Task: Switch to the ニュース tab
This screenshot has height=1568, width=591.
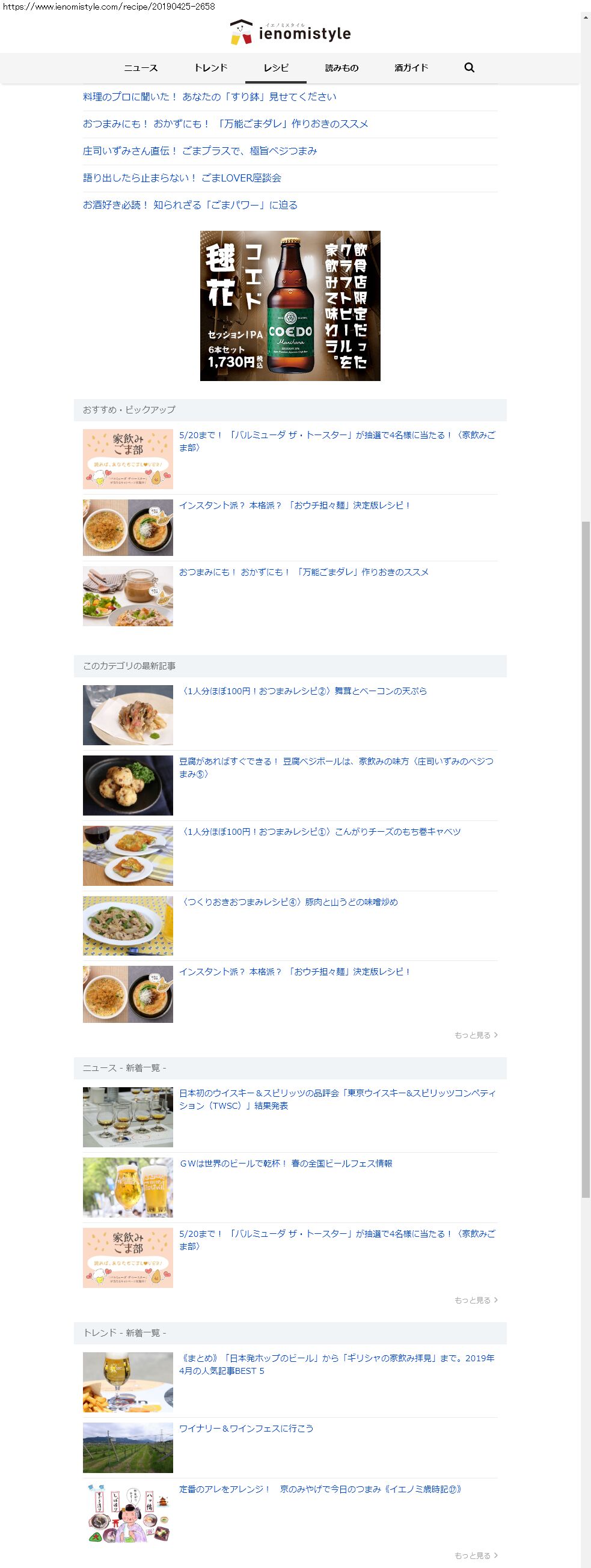Action: [x=141, y=68]
